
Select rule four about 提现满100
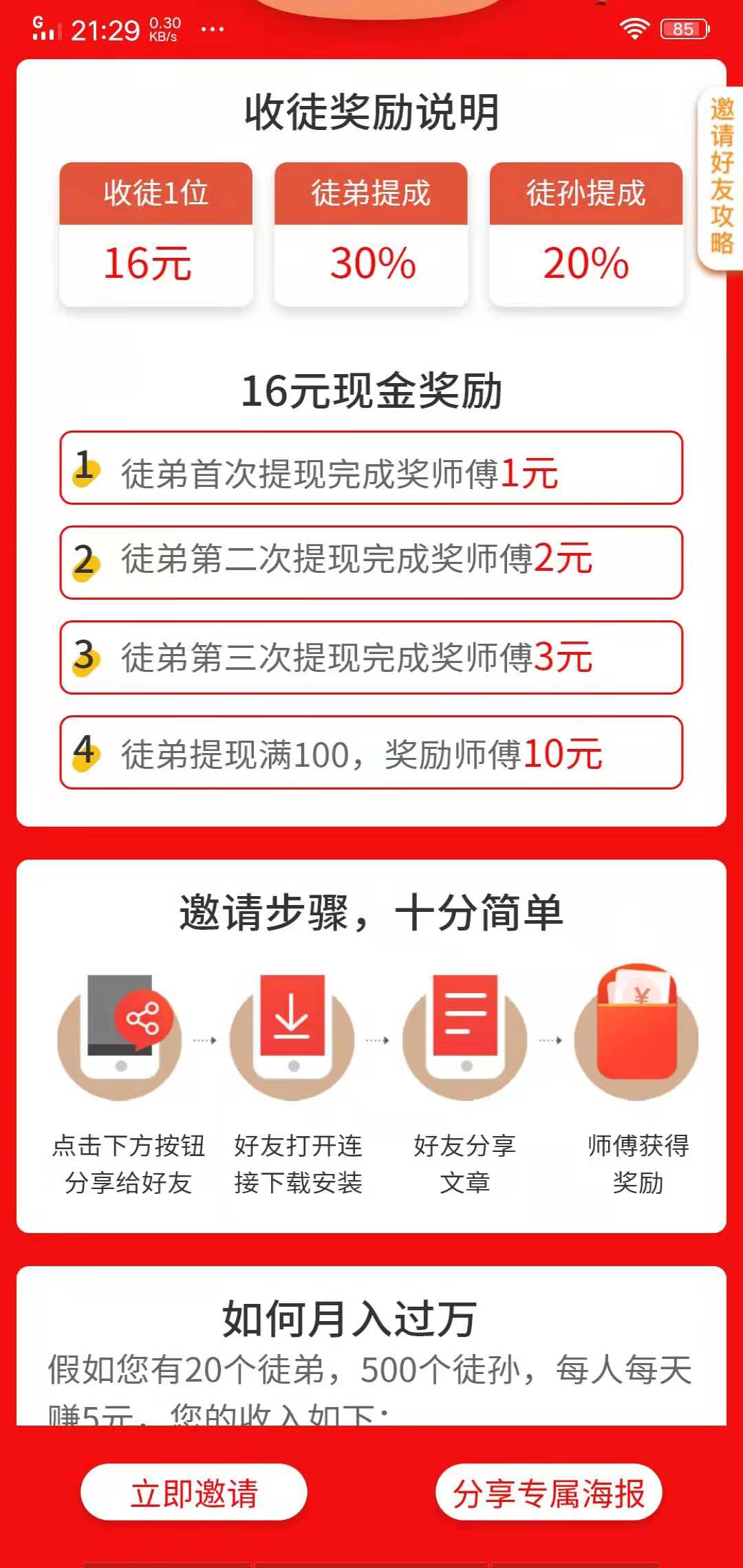coord(371,753)
